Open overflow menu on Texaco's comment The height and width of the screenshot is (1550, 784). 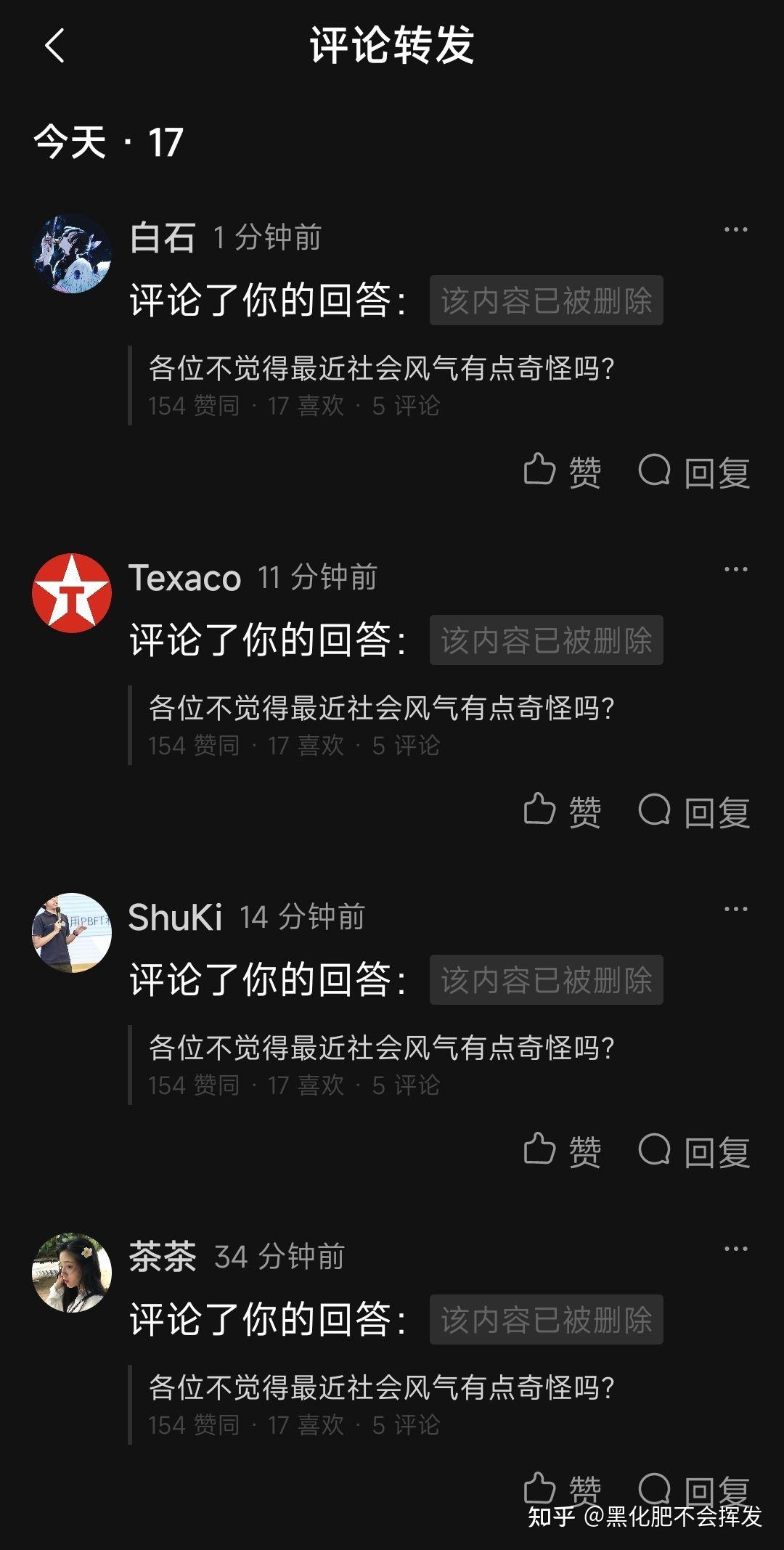coord(735,570)
